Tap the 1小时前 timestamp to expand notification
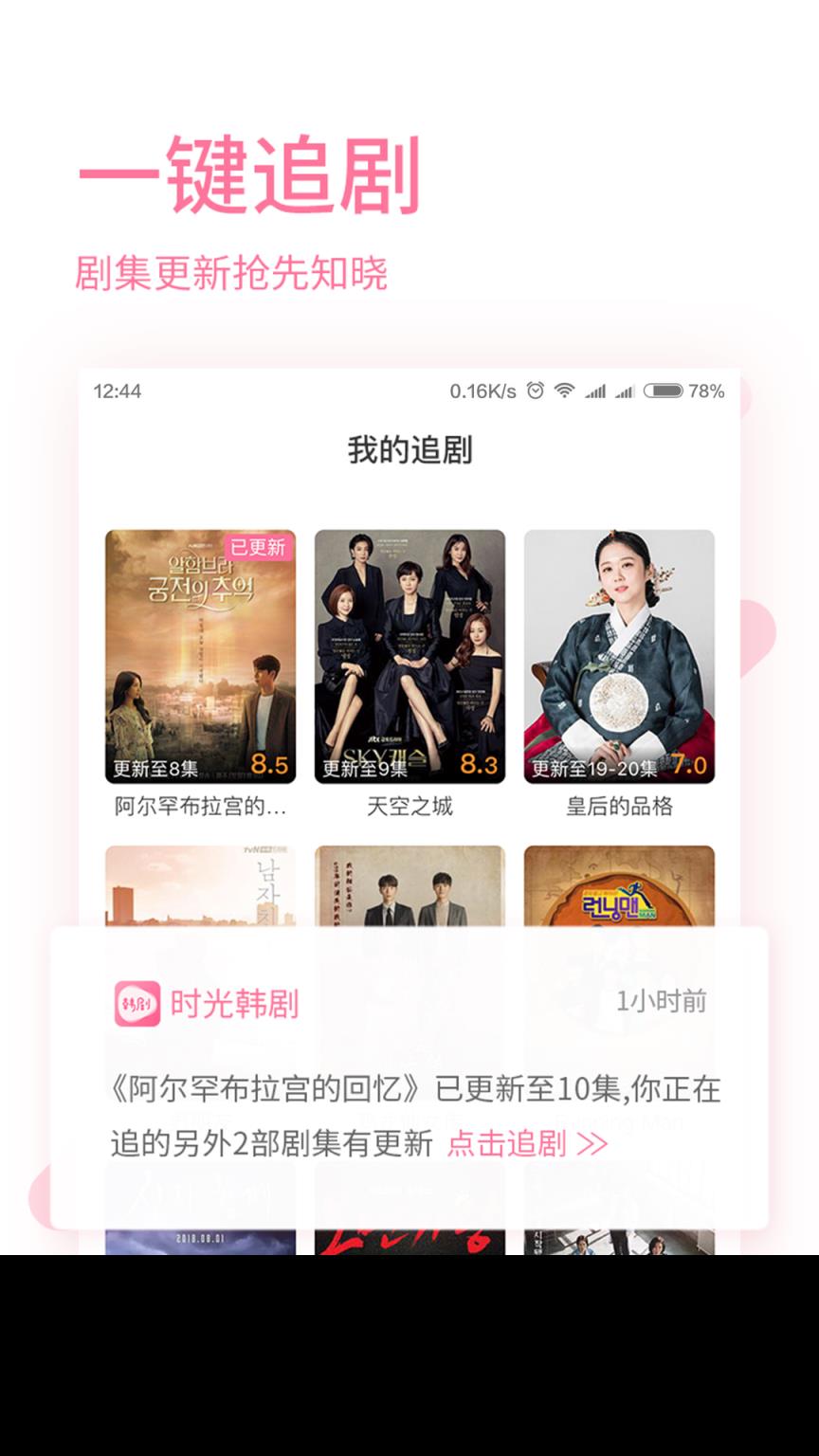 pos(660,1002)
